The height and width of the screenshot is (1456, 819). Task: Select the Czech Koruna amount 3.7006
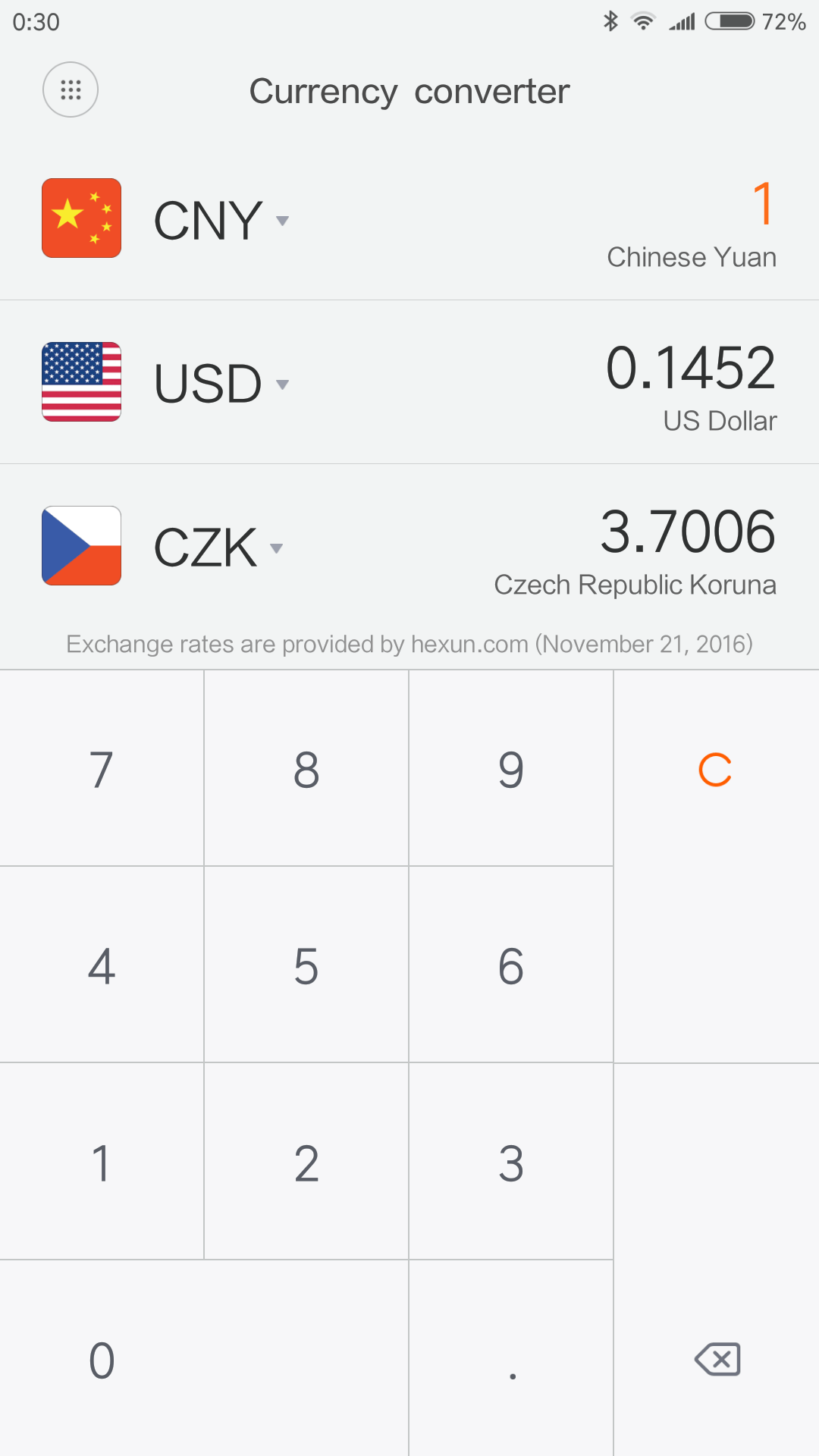(x=688, y=532)
